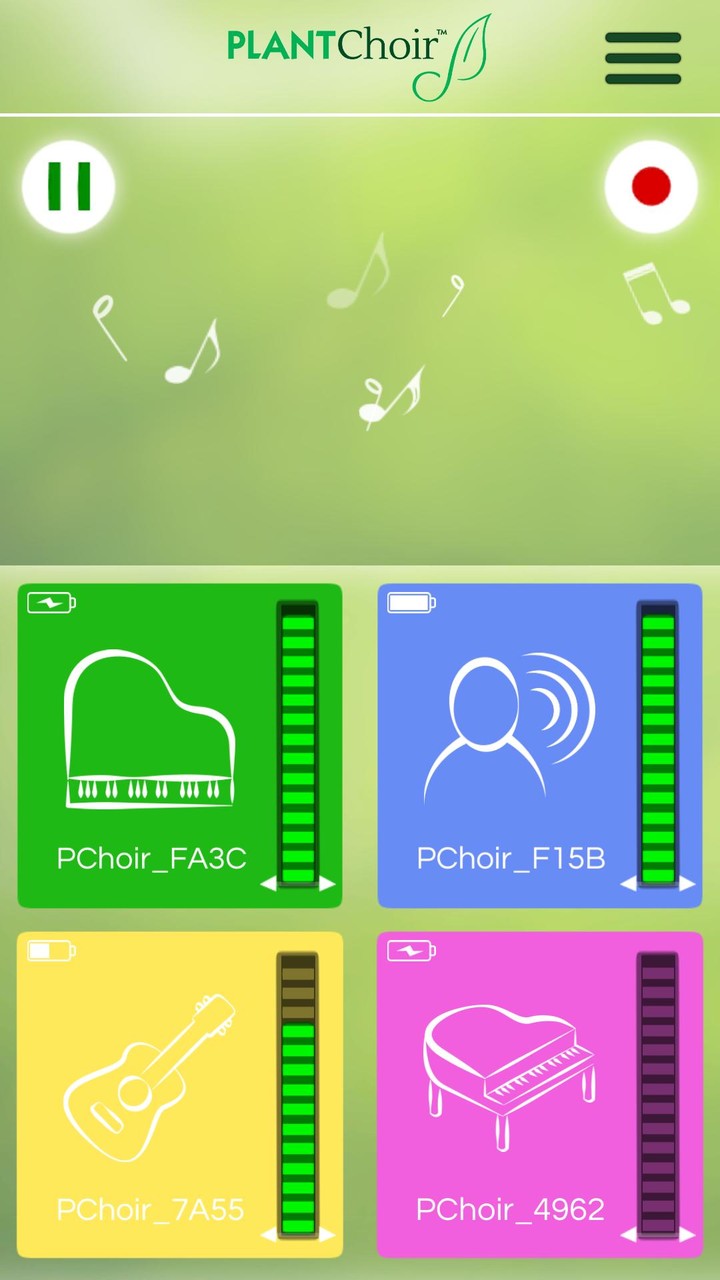Image resolution: width=720 pixels, height=1280 pixels.
Task: Pause the currently playing plant music
Action: (68, 186)
